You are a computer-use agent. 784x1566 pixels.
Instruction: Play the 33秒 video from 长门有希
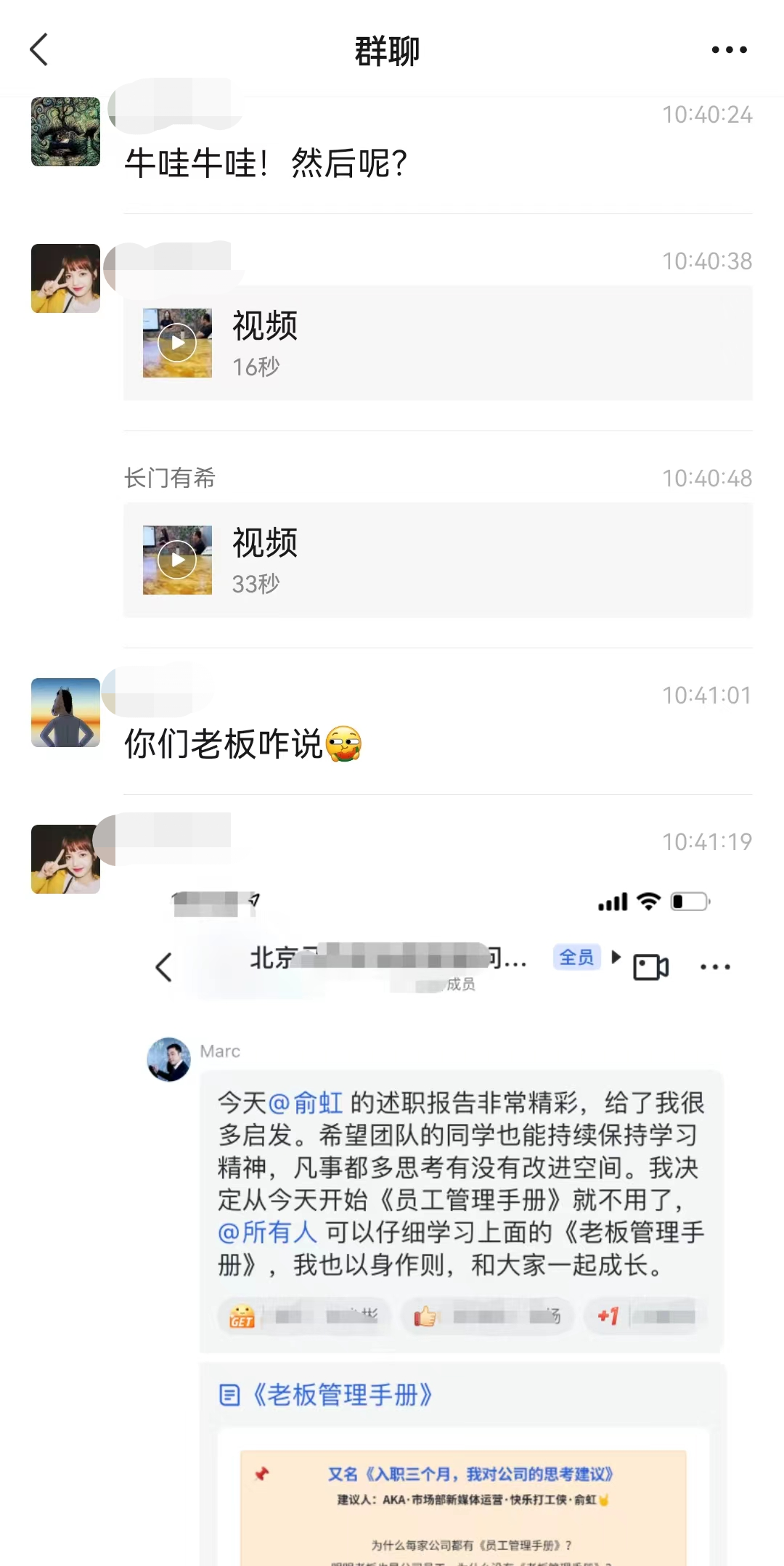click(x=177, y=560)
